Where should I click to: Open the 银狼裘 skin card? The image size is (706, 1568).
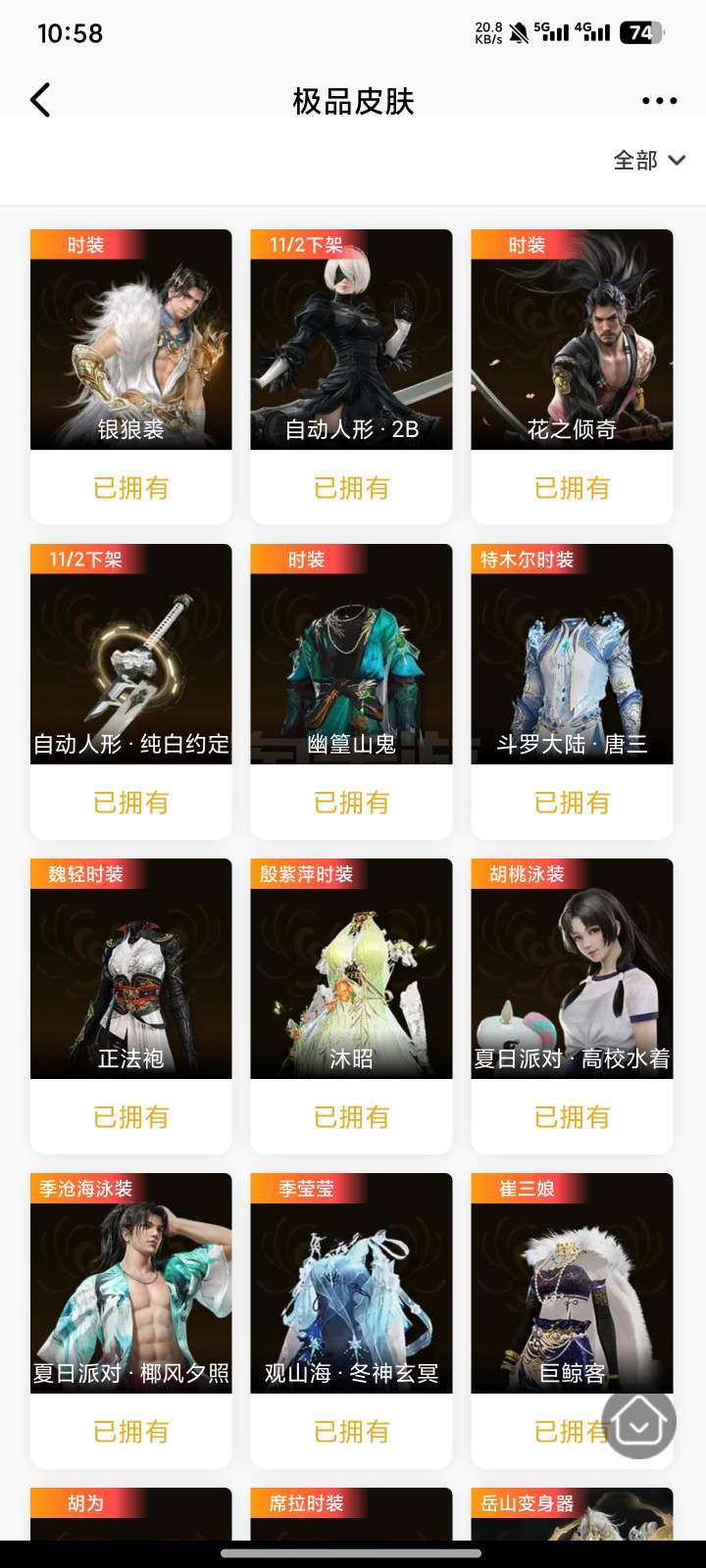[x=131, y=376]
